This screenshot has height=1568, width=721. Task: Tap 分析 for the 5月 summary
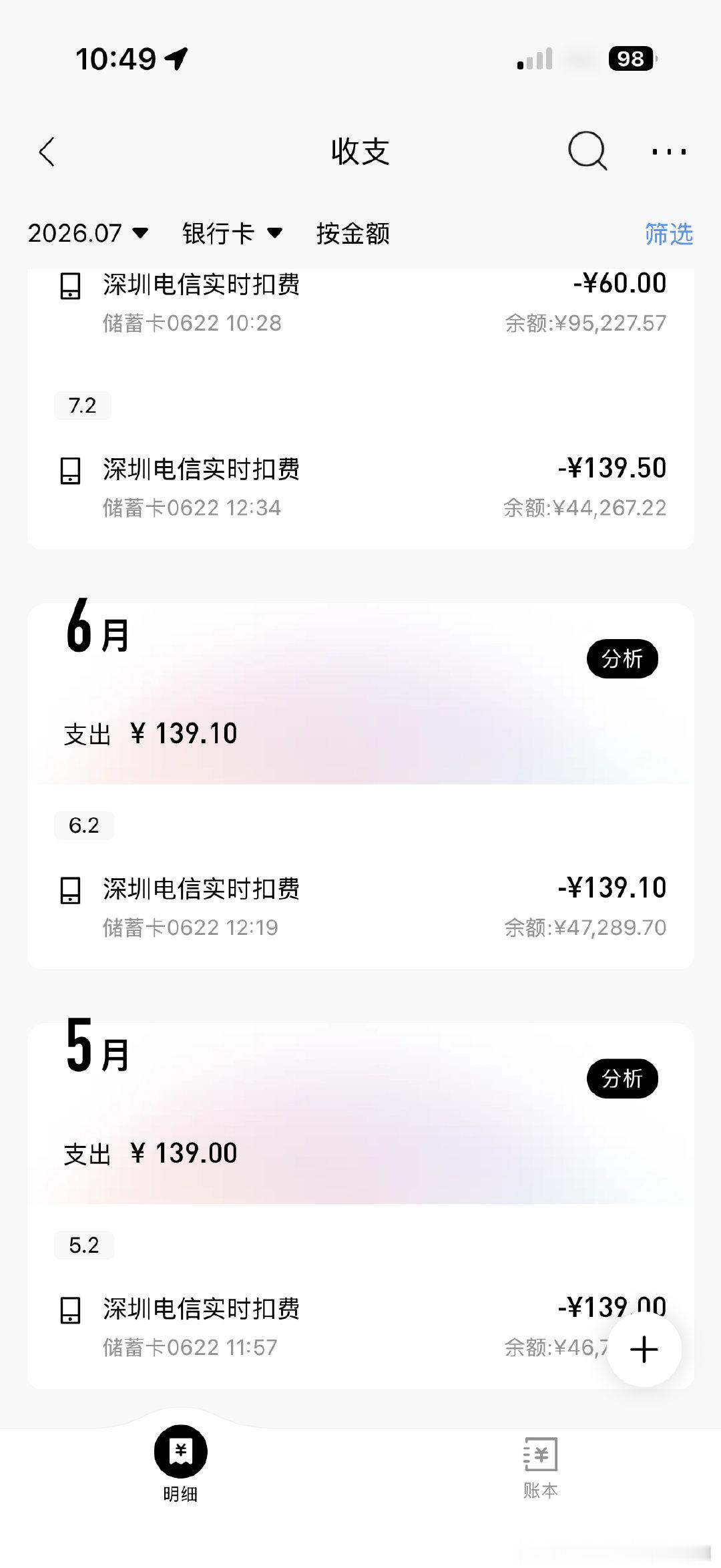coord(622,1079)
